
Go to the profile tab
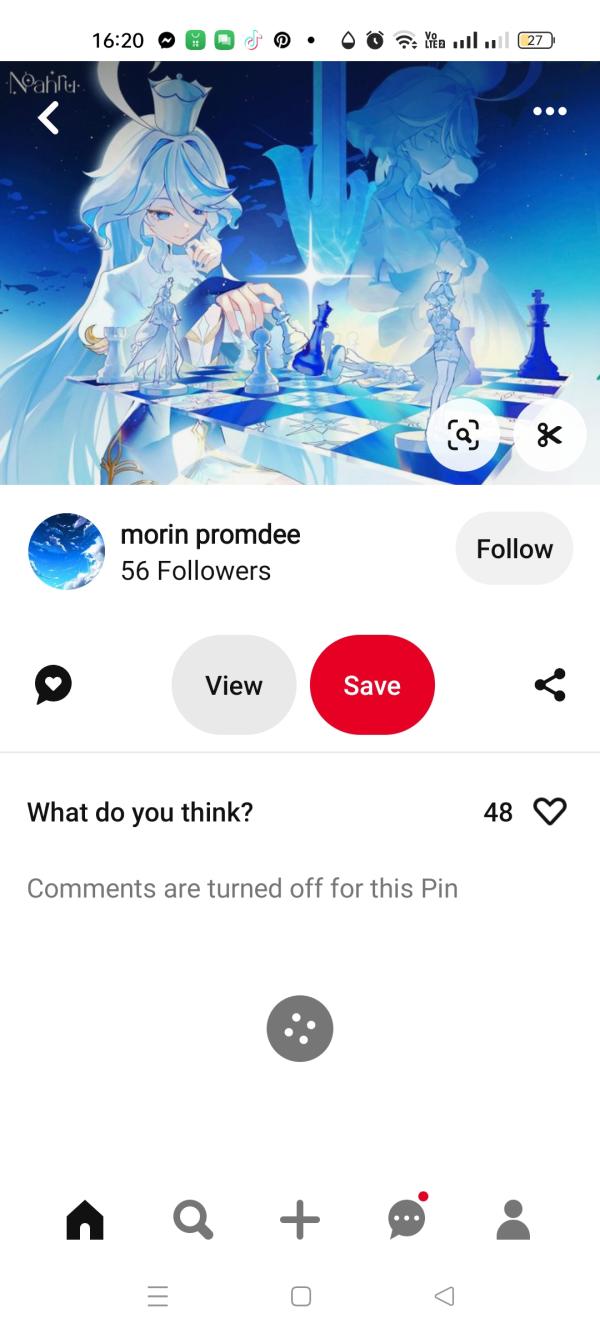pos(513,1220)
